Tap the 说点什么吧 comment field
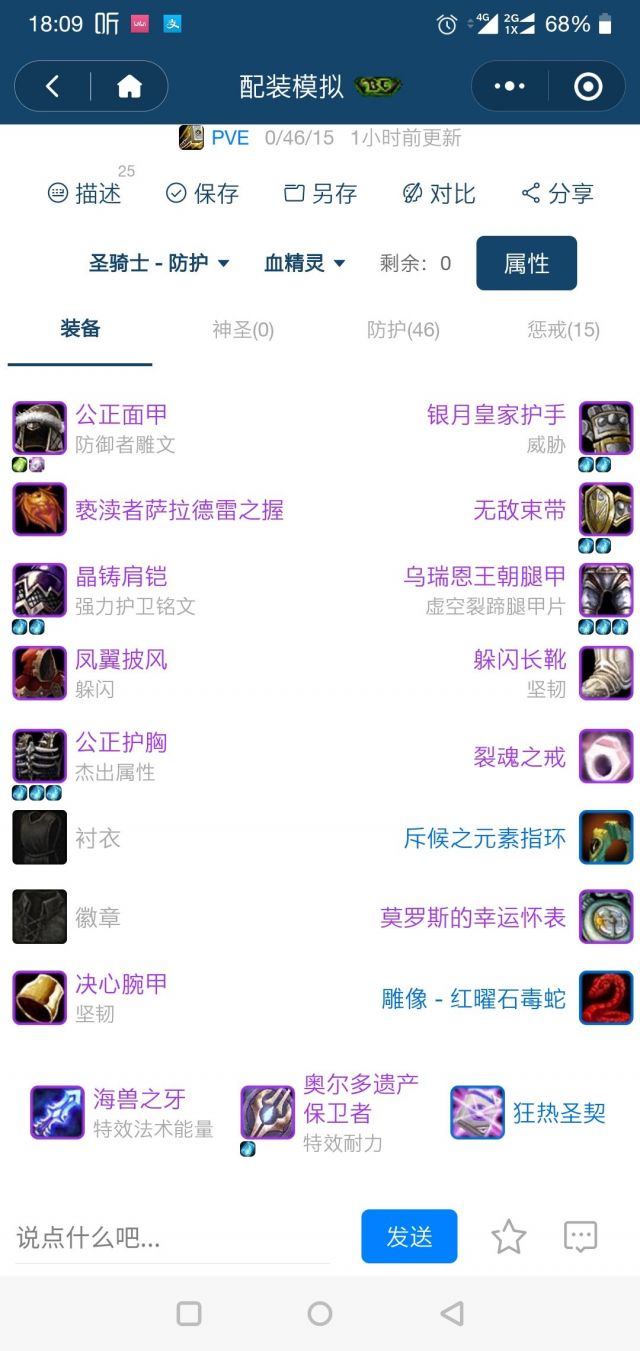 170,1238
